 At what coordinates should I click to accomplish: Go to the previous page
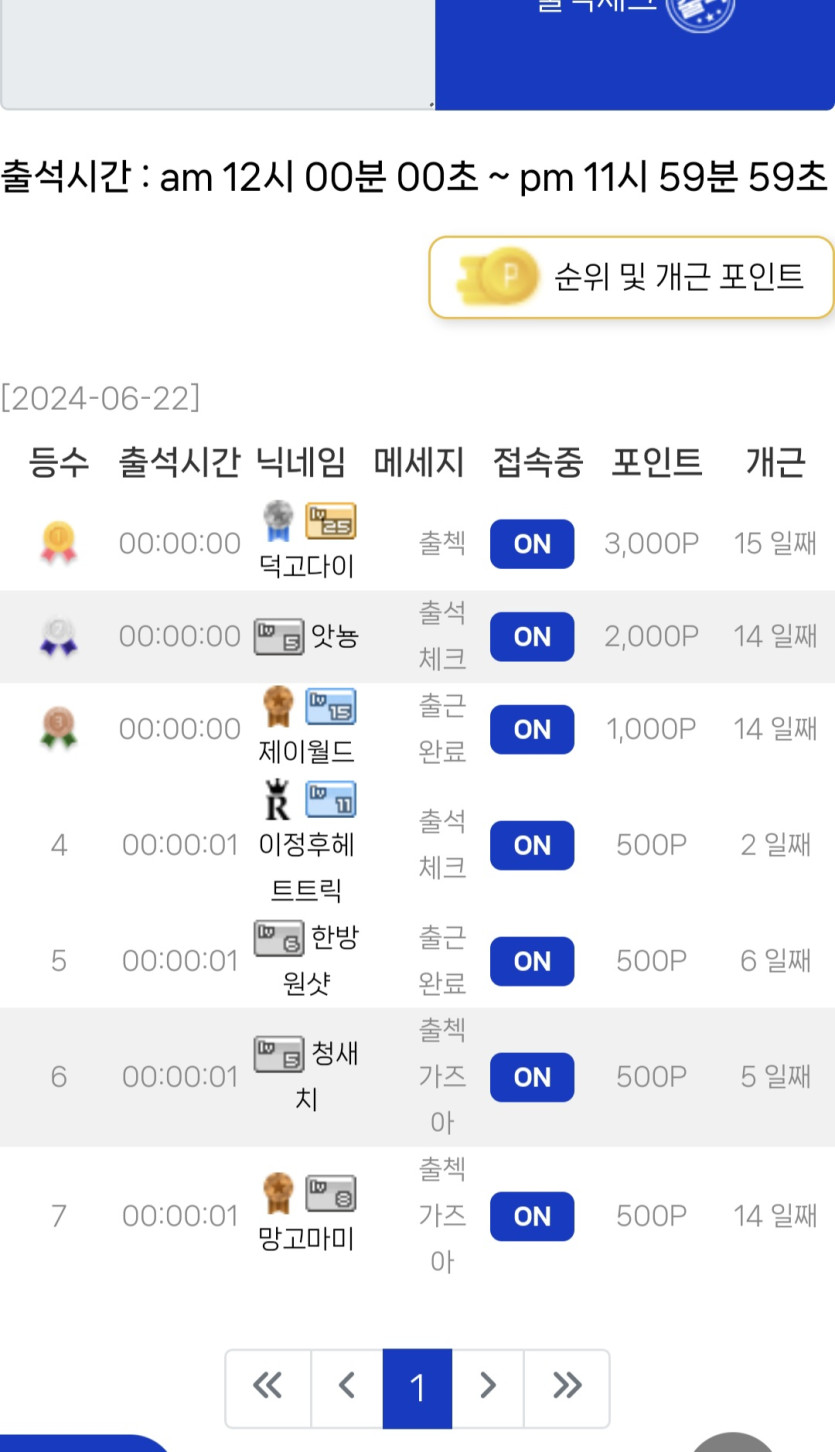(347, 1387)
